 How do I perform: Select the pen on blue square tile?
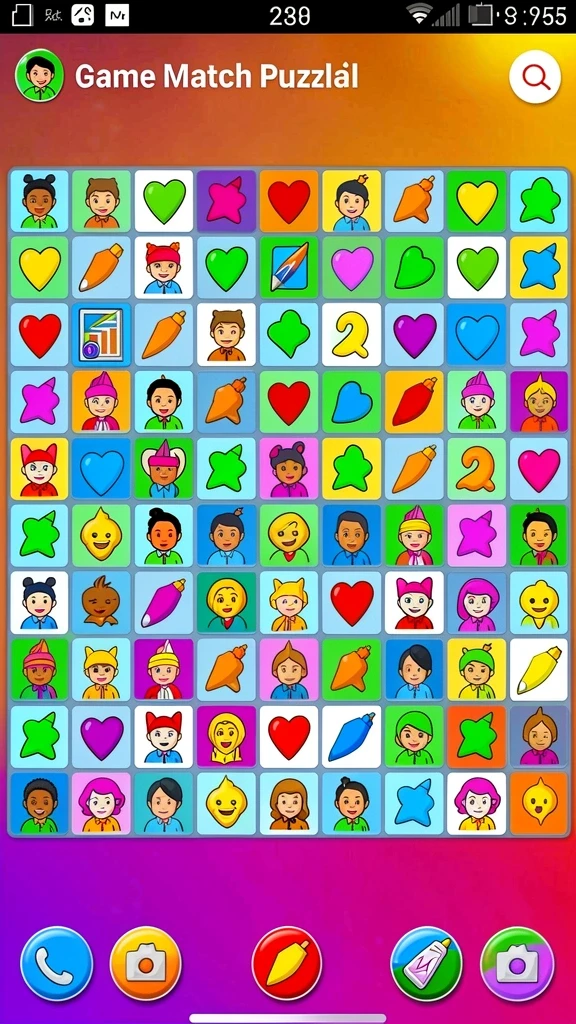[x=289, y=267]
